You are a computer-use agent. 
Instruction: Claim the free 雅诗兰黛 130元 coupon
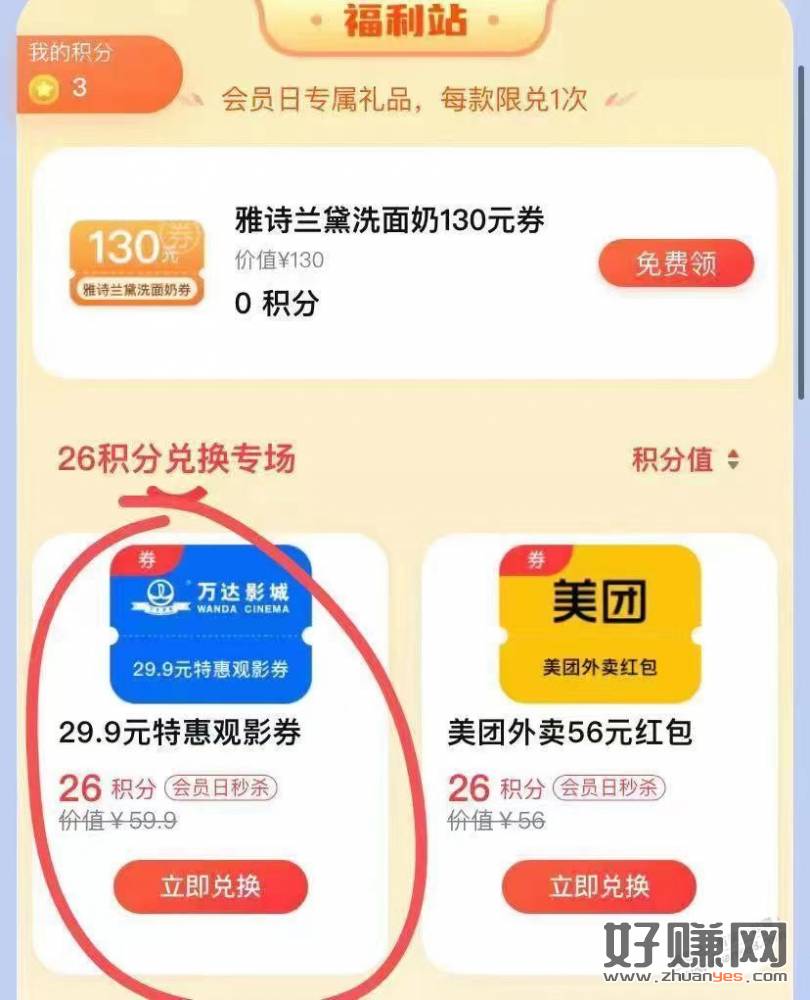pos(675,264)
